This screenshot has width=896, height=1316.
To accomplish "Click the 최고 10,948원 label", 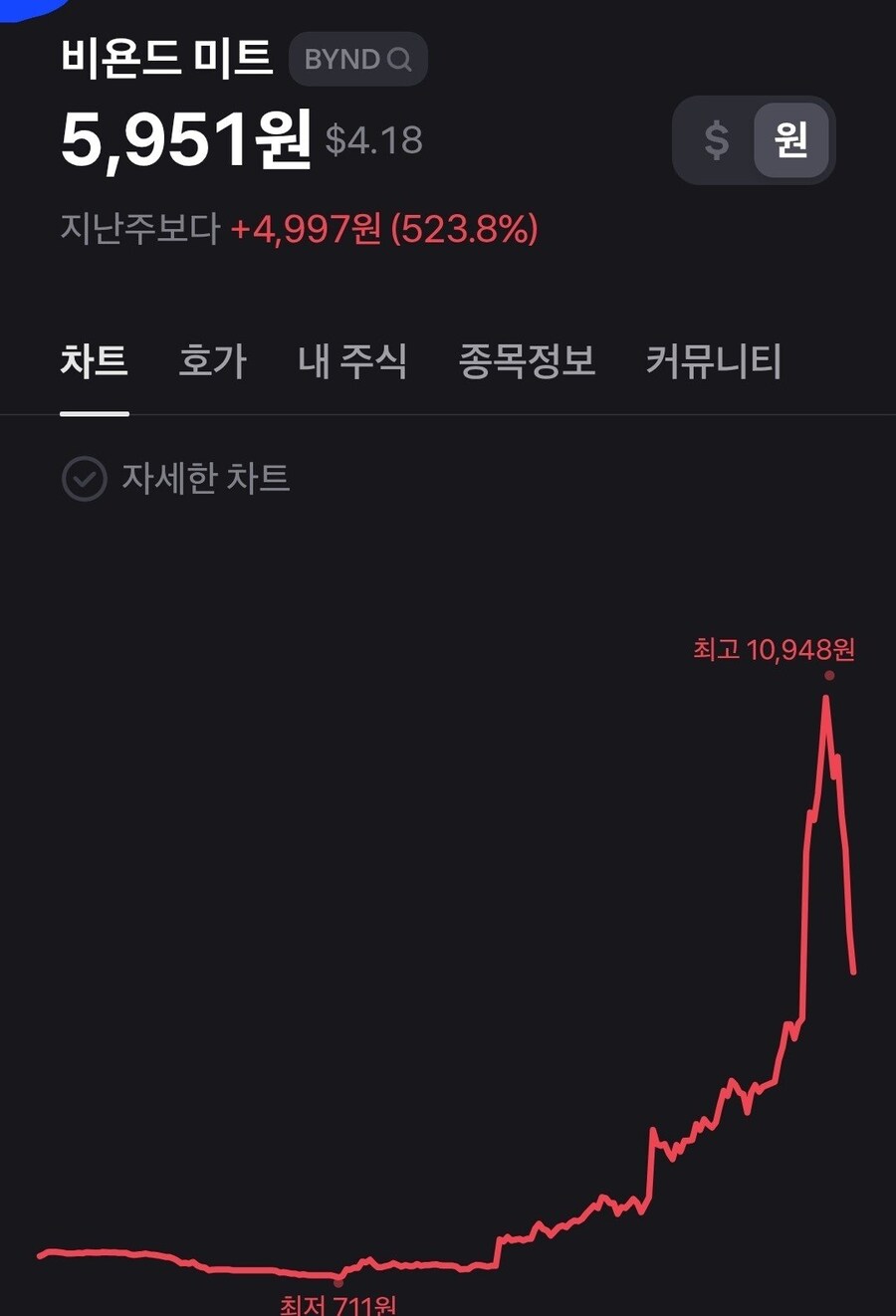I will pos(777,648).
